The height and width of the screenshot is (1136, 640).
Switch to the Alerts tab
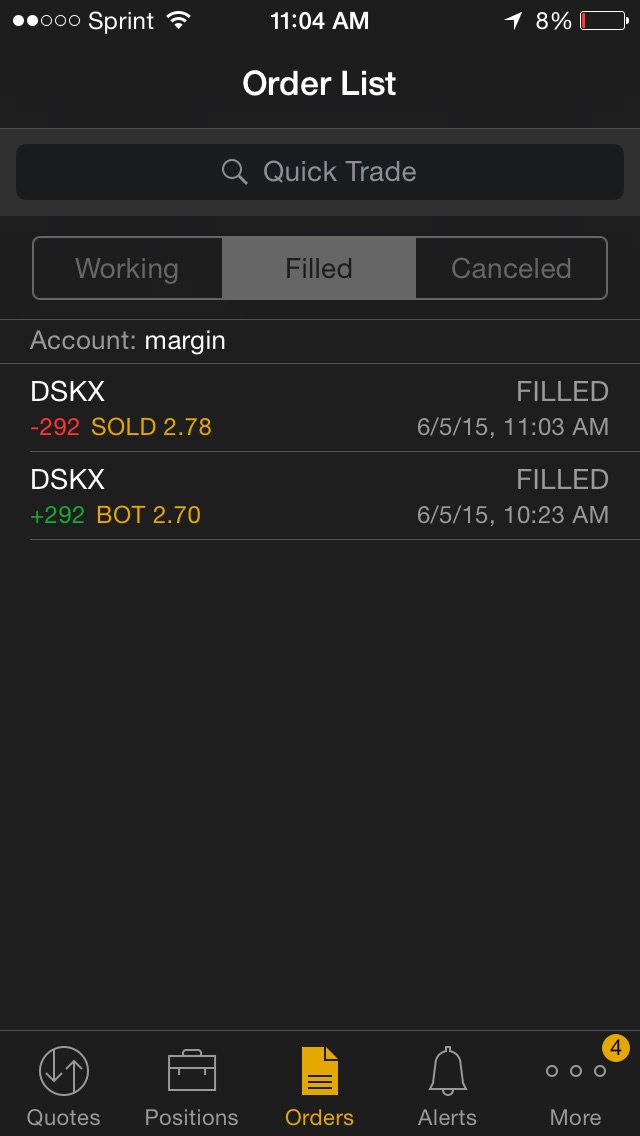tap(448, 1086)
